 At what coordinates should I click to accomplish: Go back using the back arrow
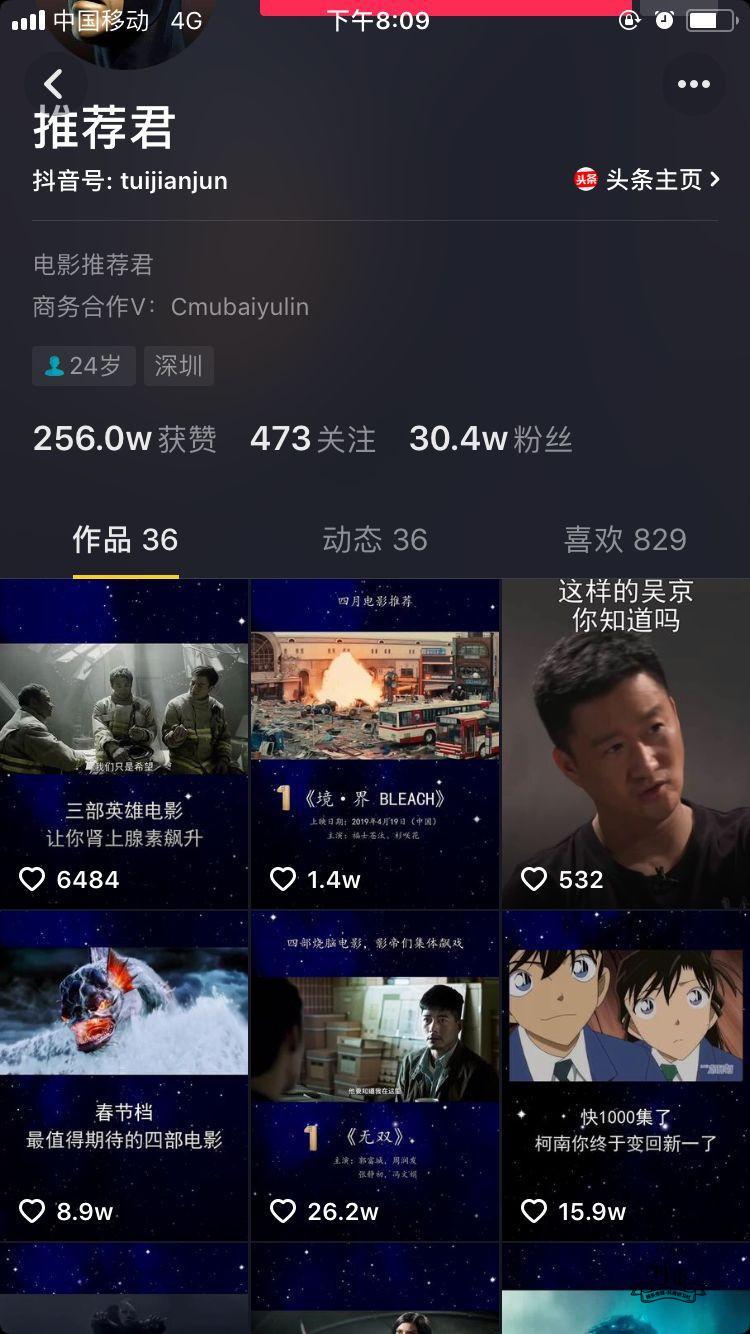54,84
